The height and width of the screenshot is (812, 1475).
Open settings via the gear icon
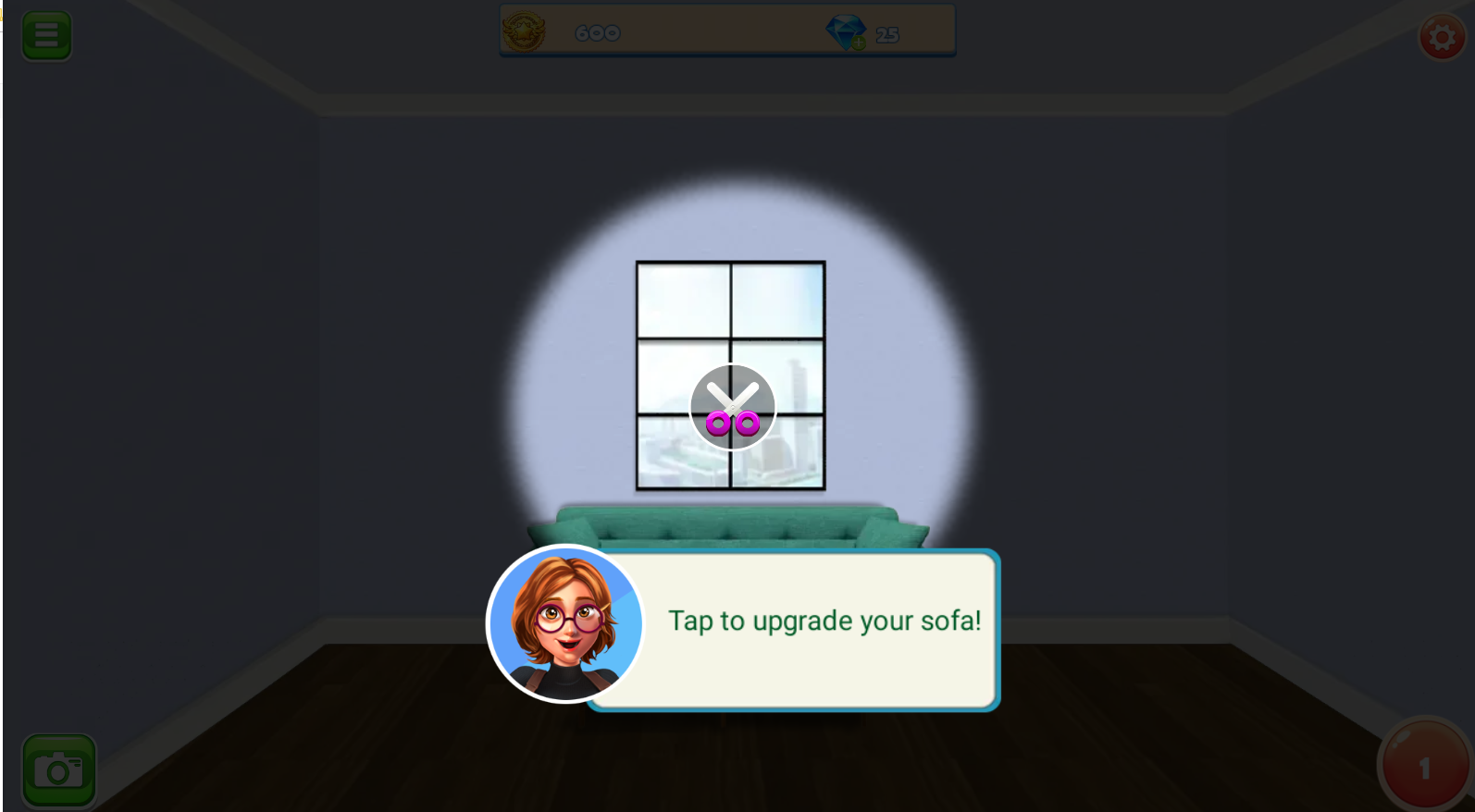click(x=1441, y=38)
